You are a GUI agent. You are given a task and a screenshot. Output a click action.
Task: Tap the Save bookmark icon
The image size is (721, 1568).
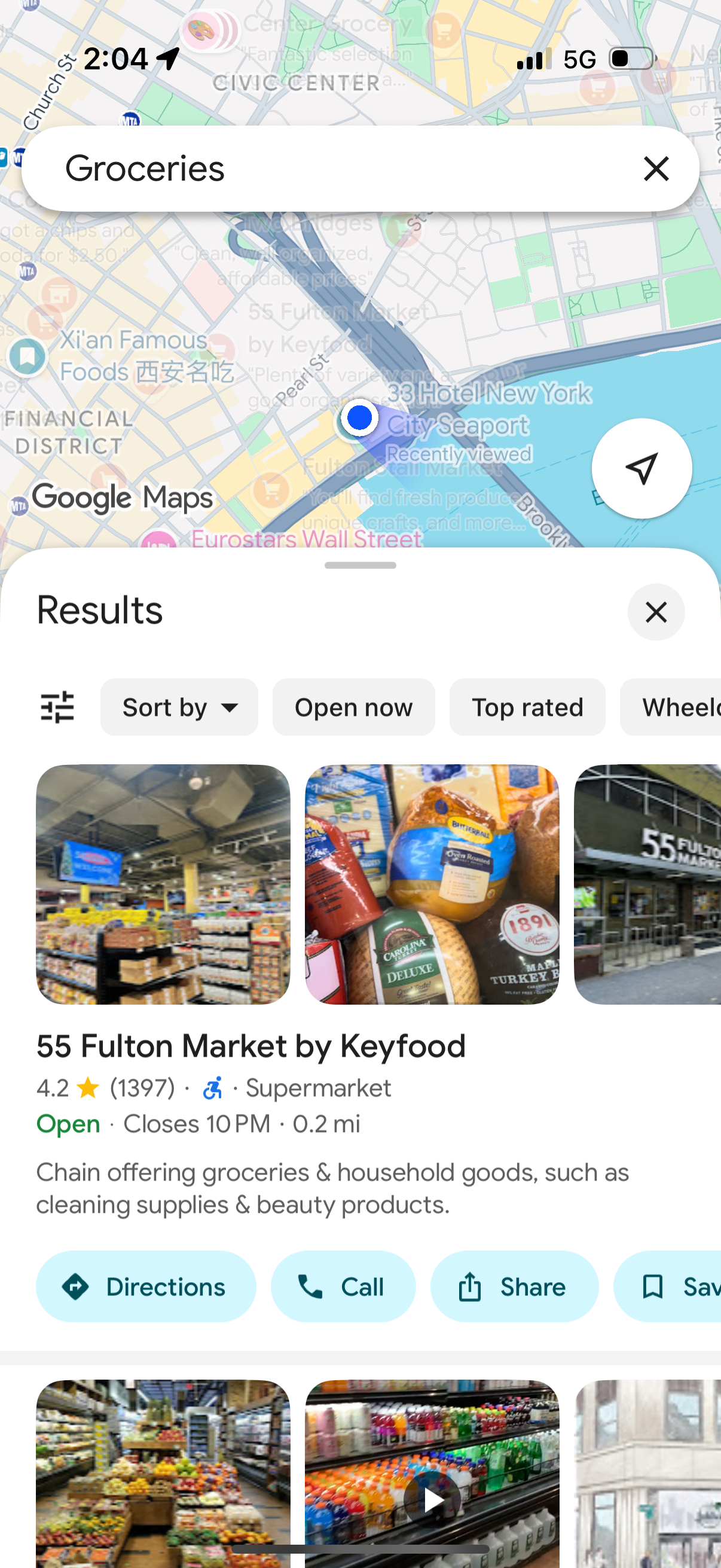pyautogui.click(x=653, y=1286)
